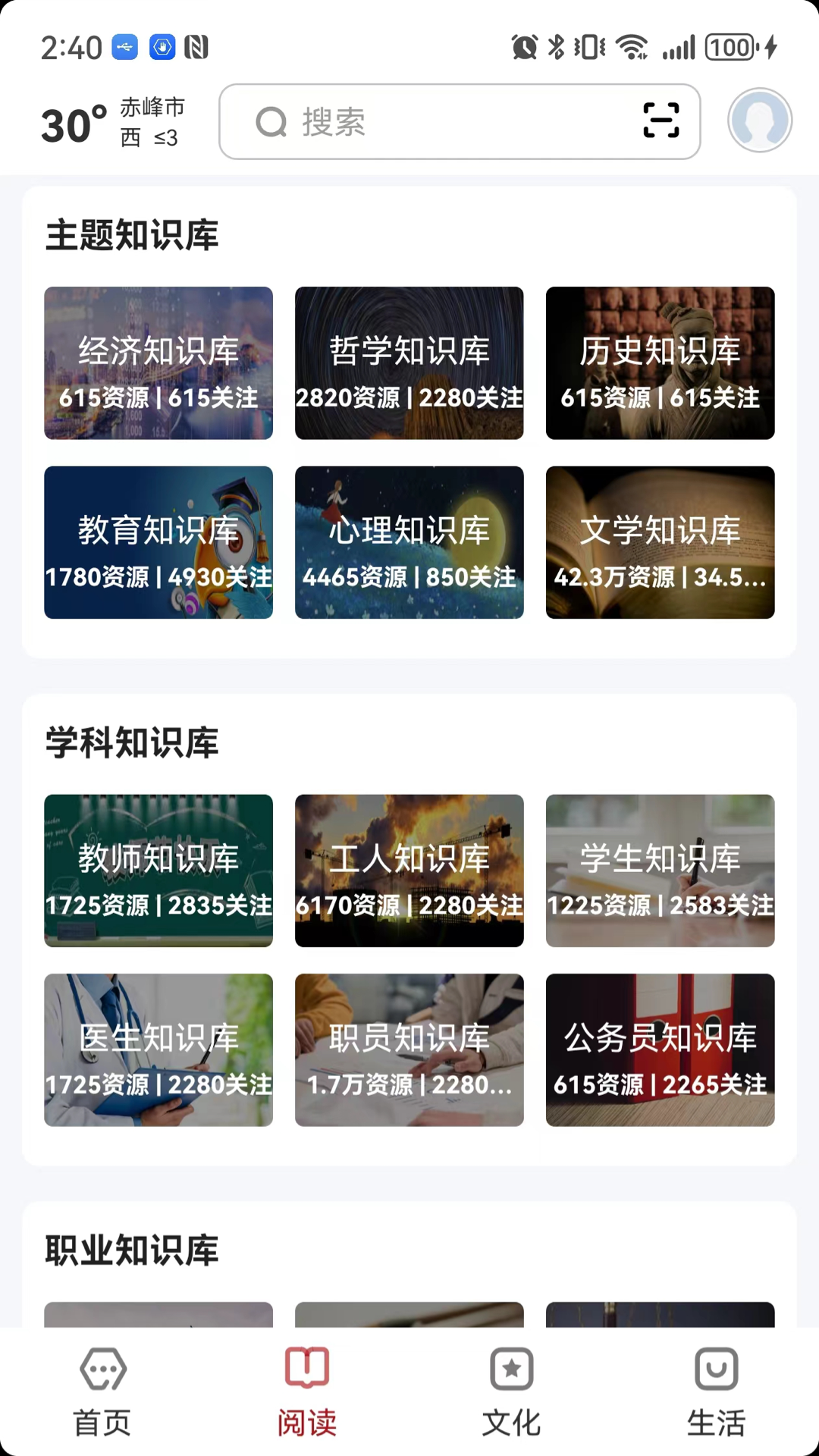Go to the 文化 tab
This screenshot has height=1456, width=819.
click(512, 1392)
